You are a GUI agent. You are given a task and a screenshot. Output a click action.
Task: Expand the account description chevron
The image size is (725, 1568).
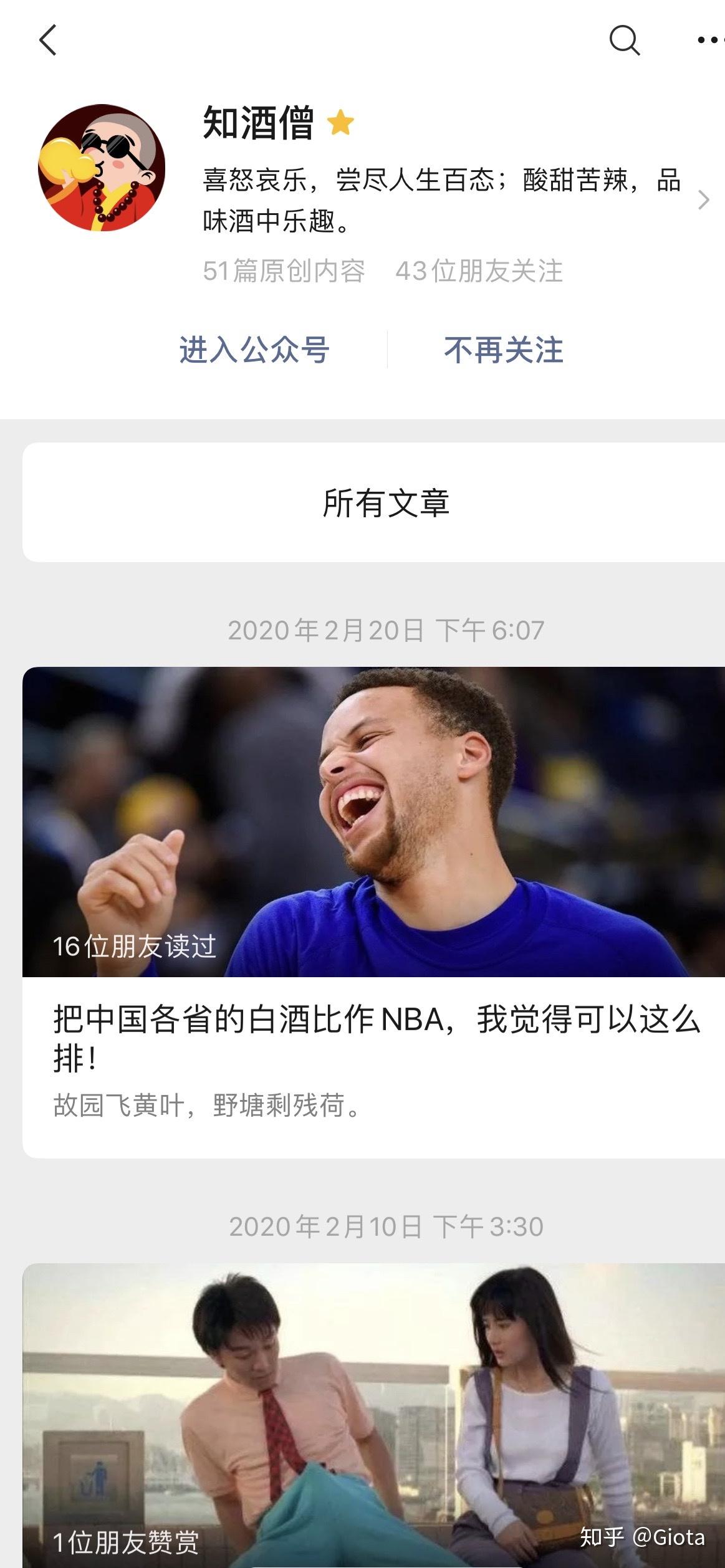pyautogui.click(x=703, y=200)
